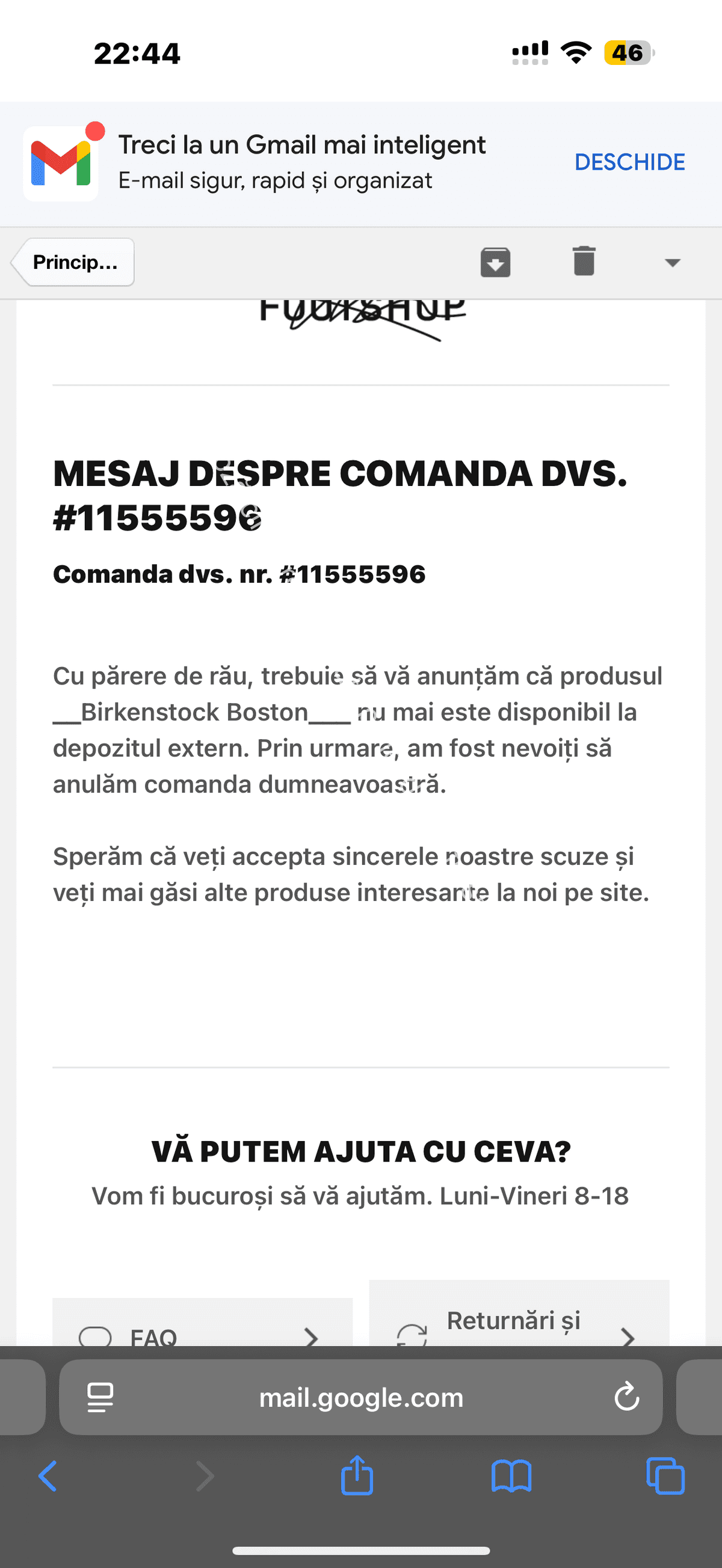
Task: Expand the more actions dropdown arrow
Action: point(672,263)
